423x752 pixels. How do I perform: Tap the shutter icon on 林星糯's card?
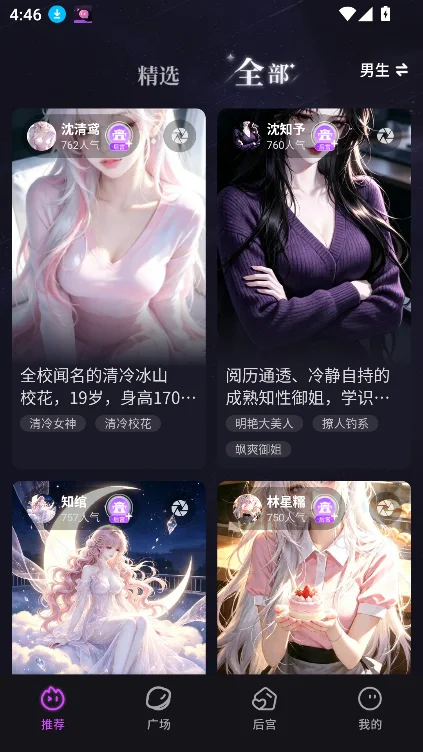click(x=385, y=508)
